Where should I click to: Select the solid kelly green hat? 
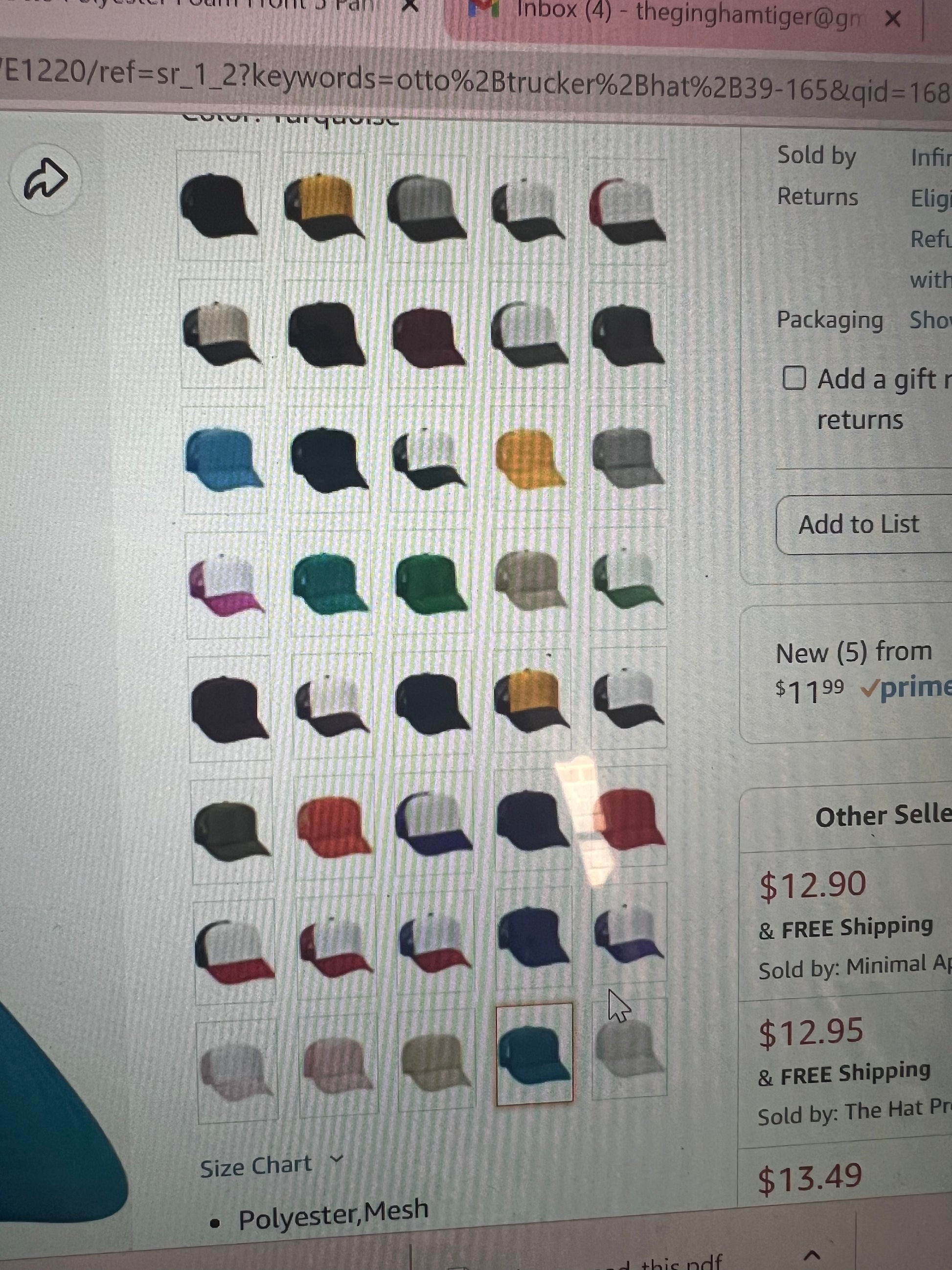coord(431,583)
